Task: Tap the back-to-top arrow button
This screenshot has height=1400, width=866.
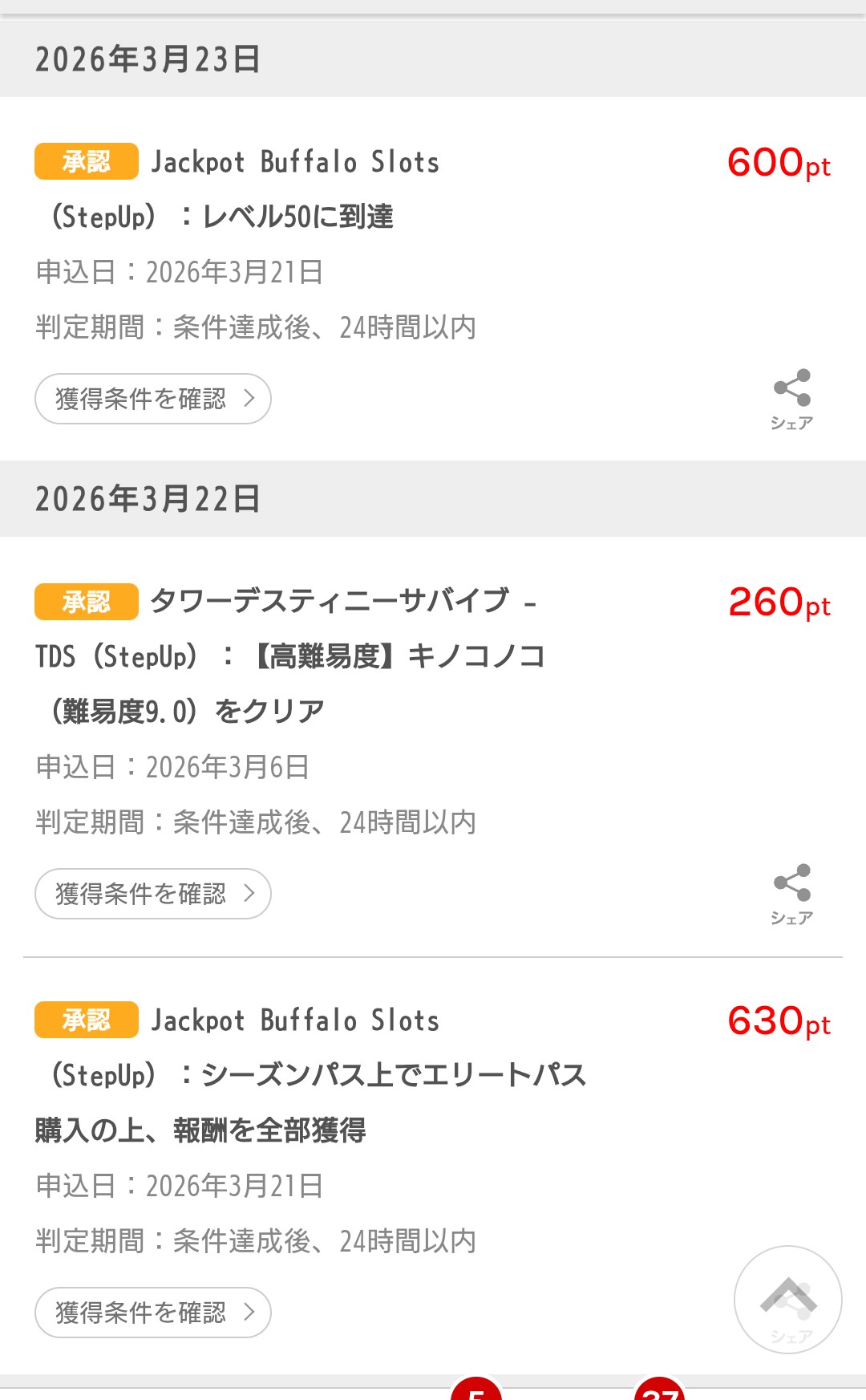Action: click(788, 1299)
